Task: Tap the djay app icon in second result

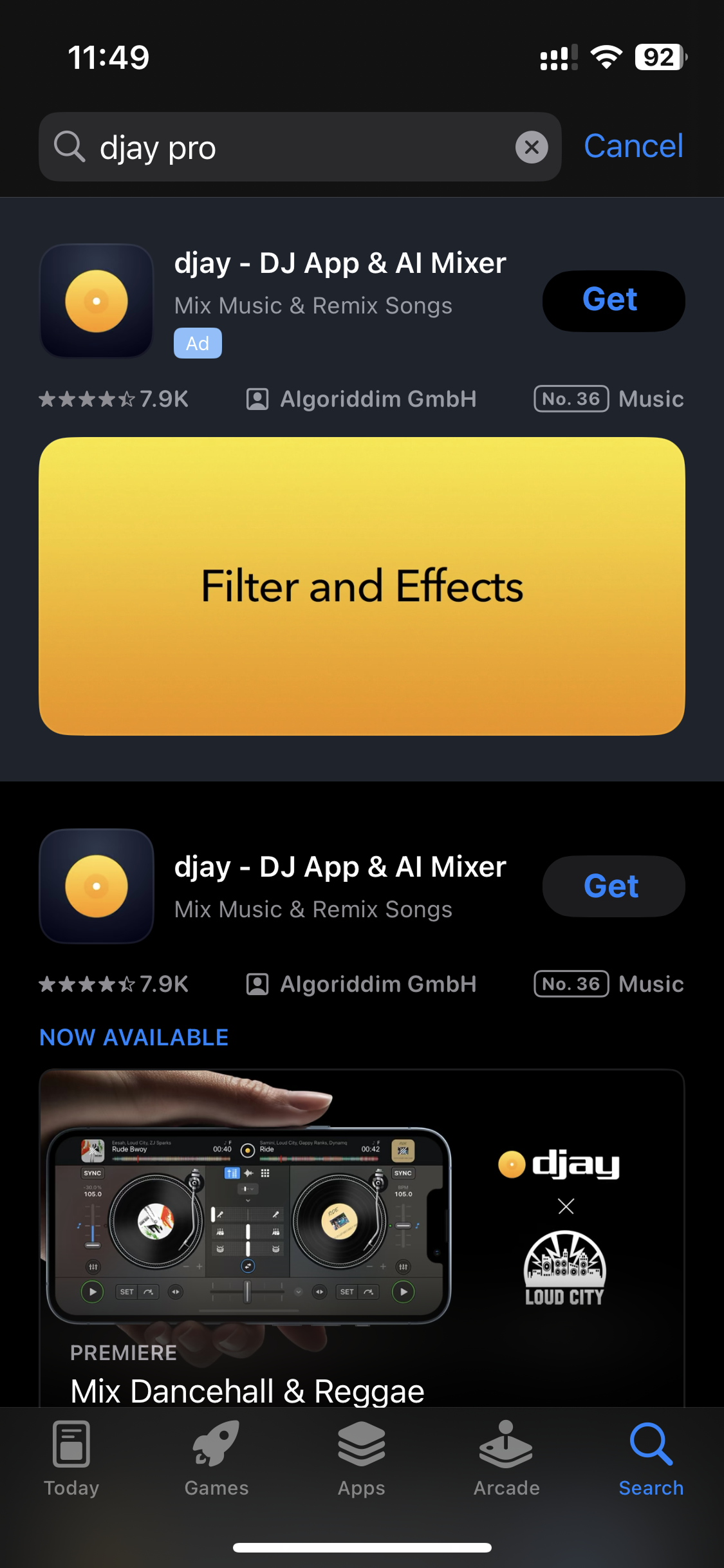Action: [x=96, y=886]
